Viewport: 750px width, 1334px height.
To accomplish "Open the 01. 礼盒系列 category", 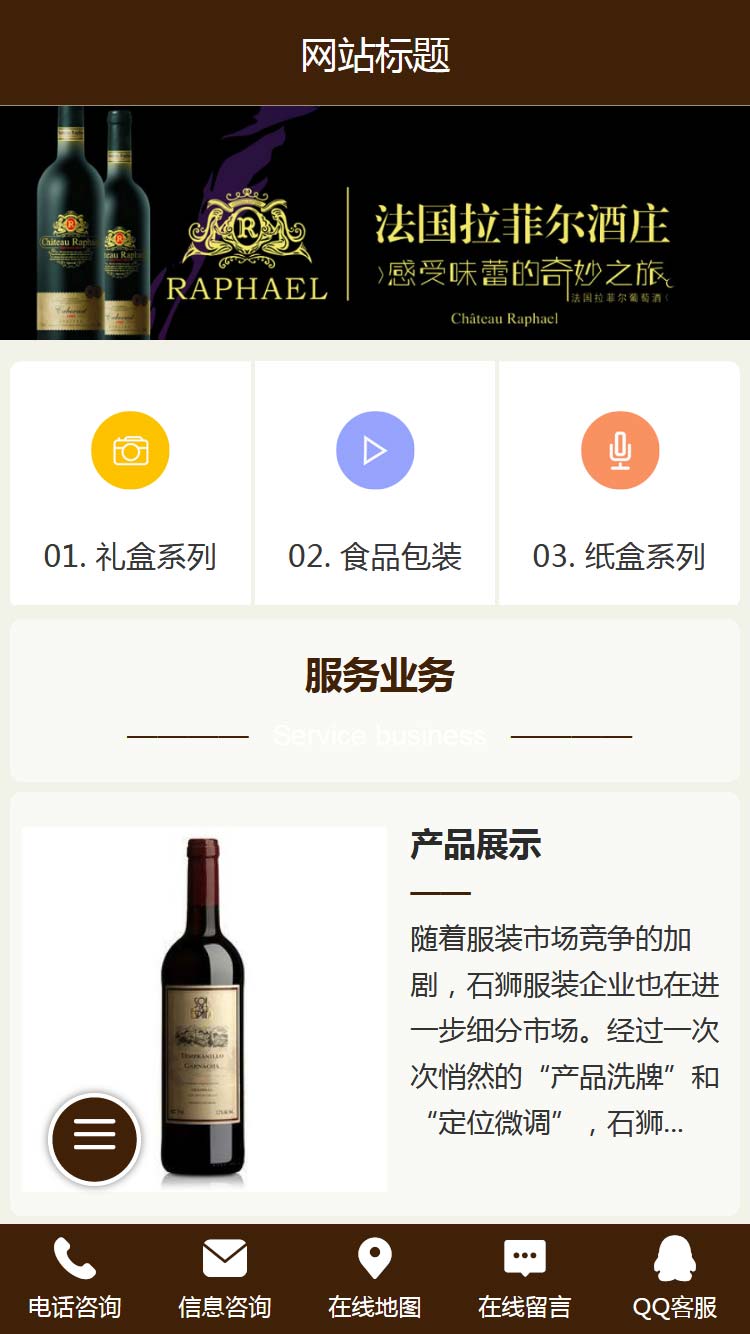I will tap(130, 483).
